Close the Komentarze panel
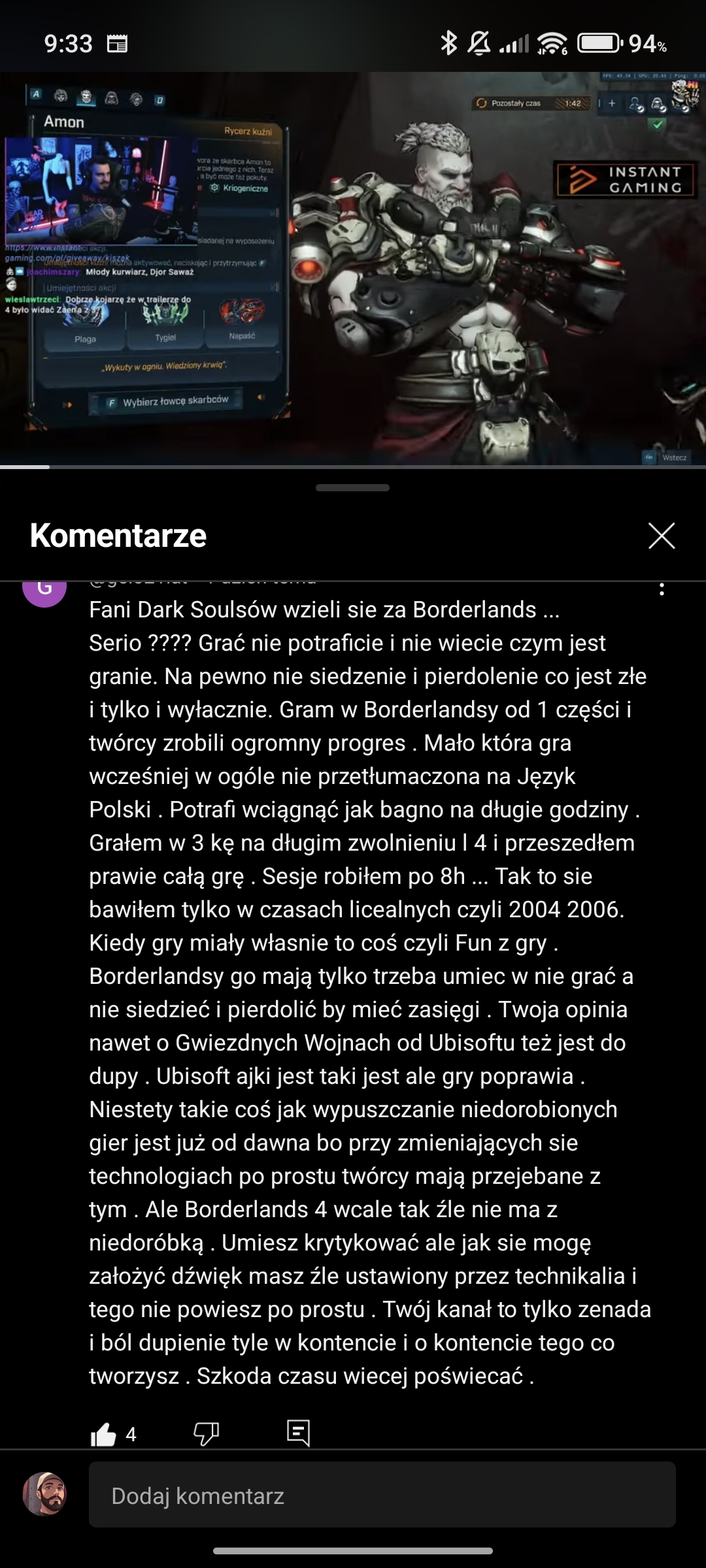Viewport: 706px width, 1568px height. coord(661,536)
